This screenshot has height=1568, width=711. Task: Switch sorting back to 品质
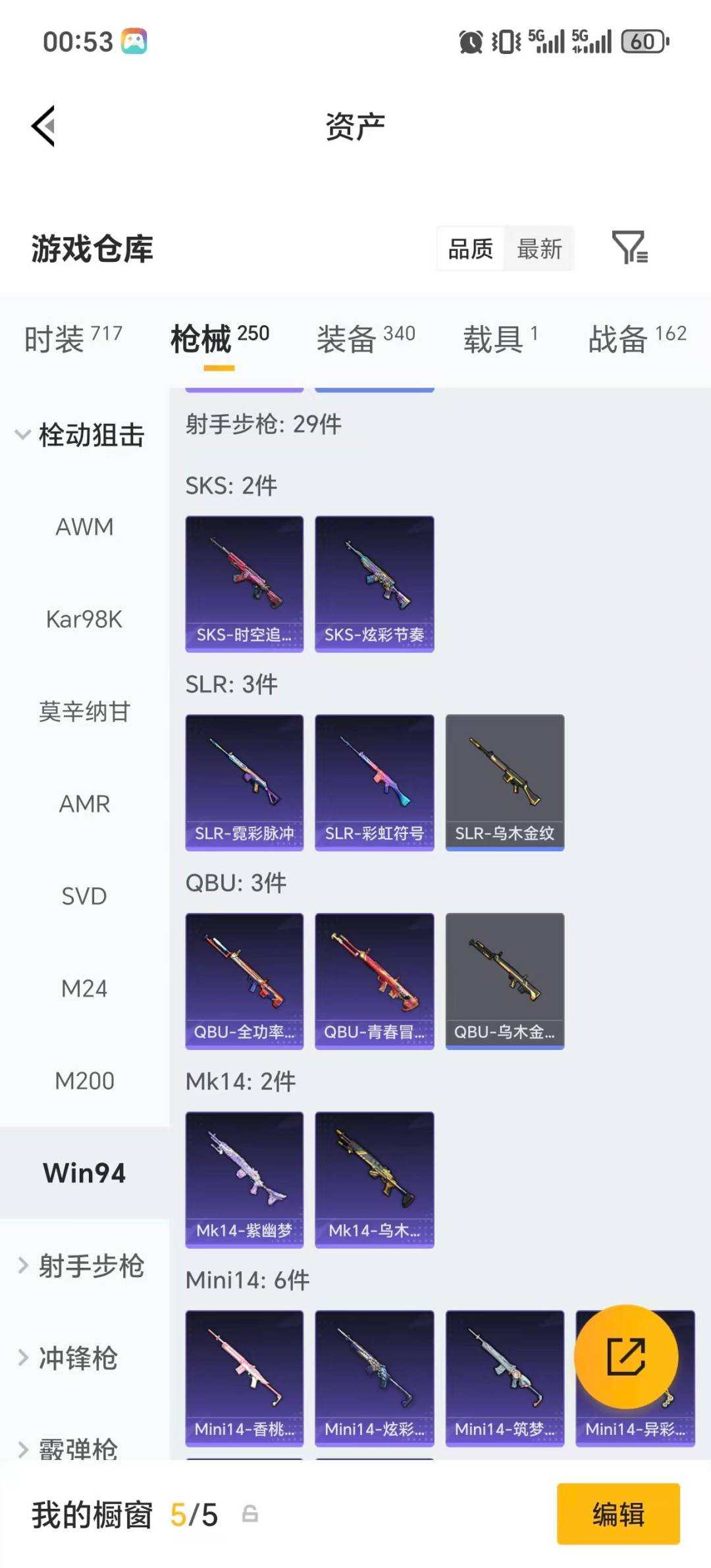click(469, 249)
